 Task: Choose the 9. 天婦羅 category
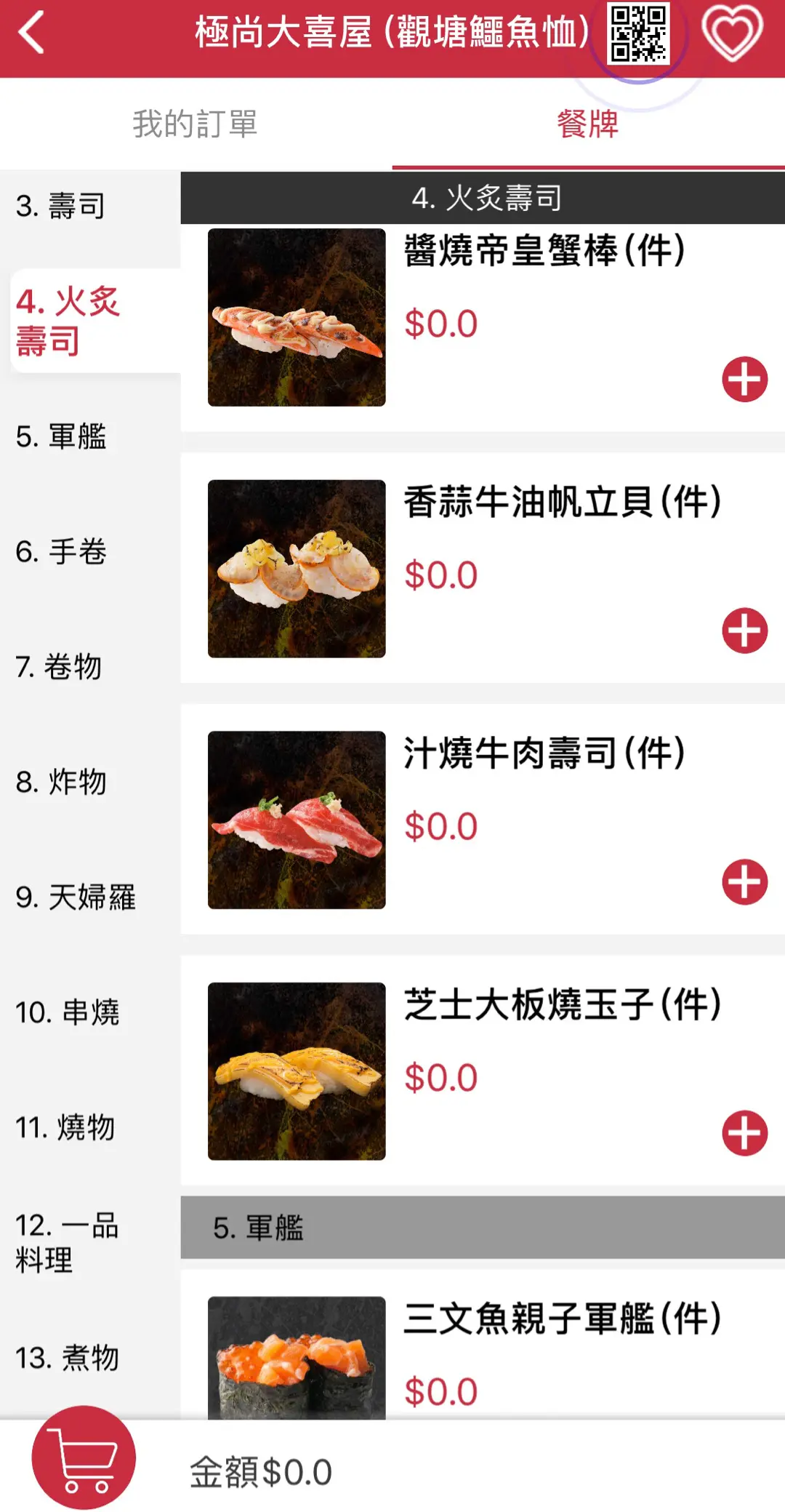[x=76, y=897]
